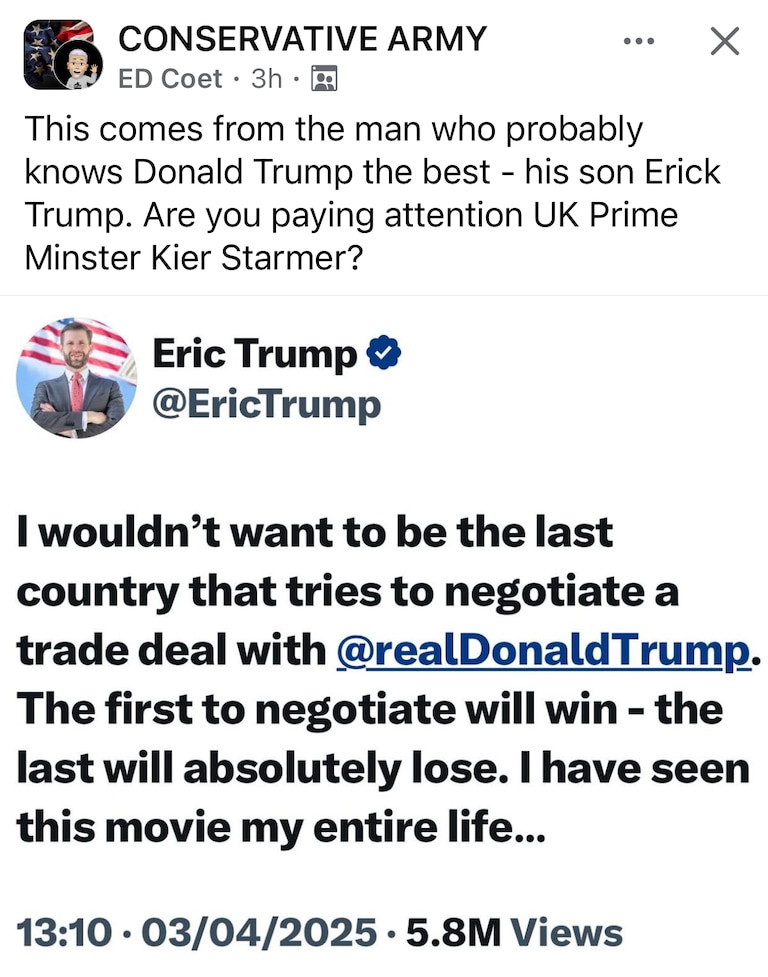
Task: View ED Coet's profile
Action: point(170,79)
